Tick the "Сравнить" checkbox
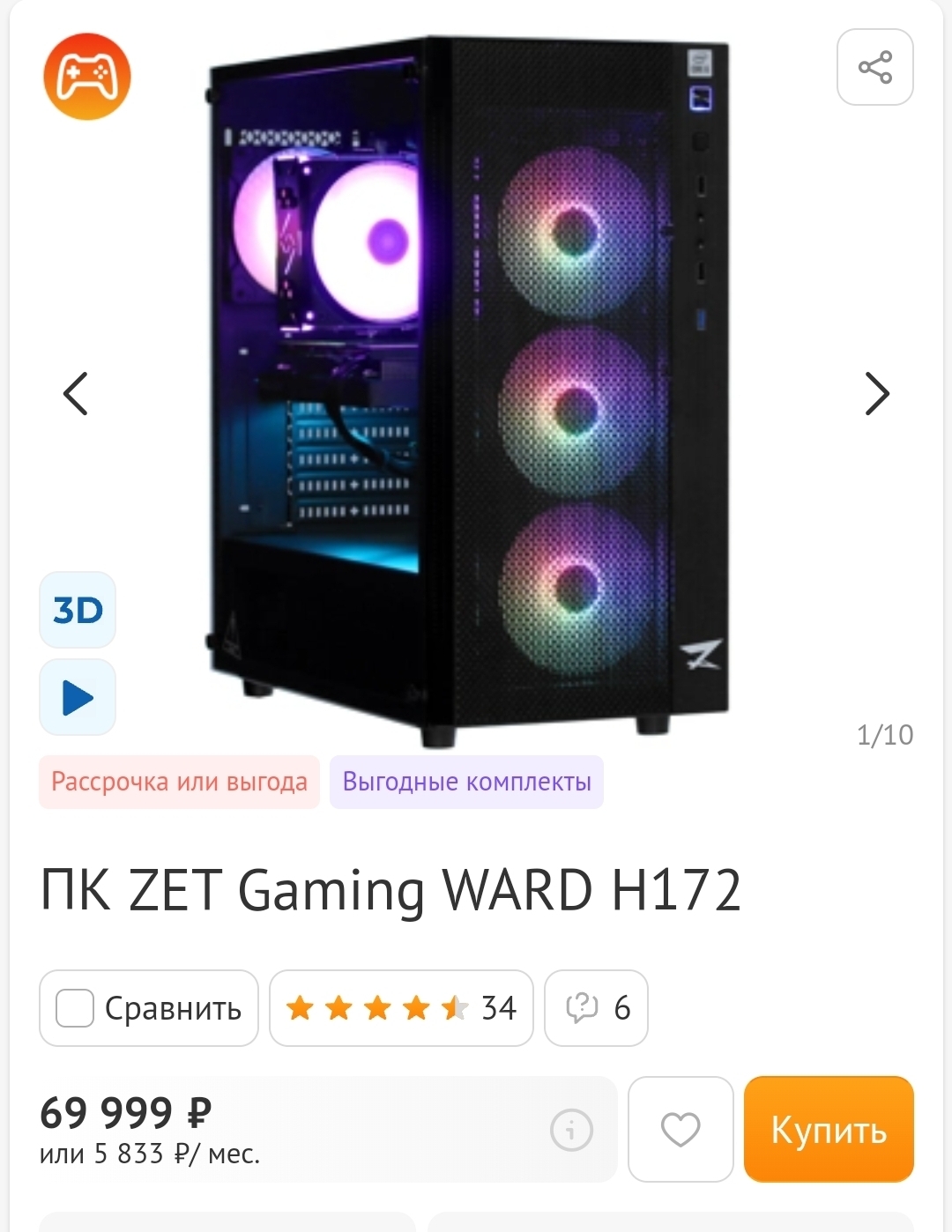 [x=76, y=1008]
